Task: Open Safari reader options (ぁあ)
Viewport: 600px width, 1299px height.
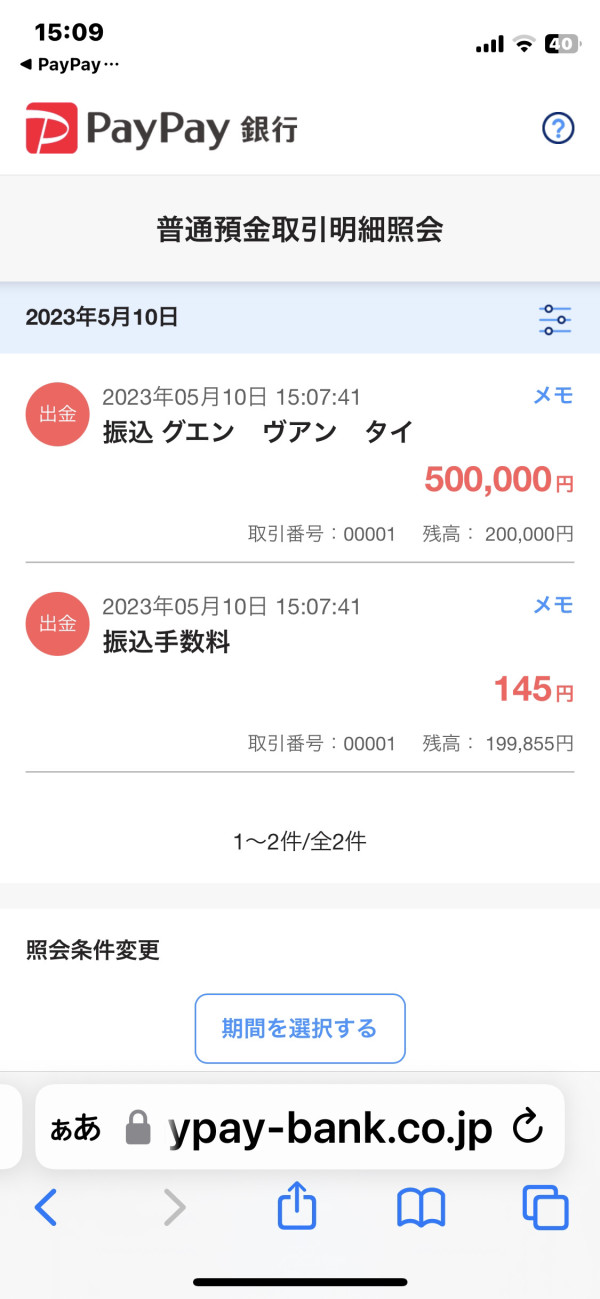Action: (x=76, y=1128)
